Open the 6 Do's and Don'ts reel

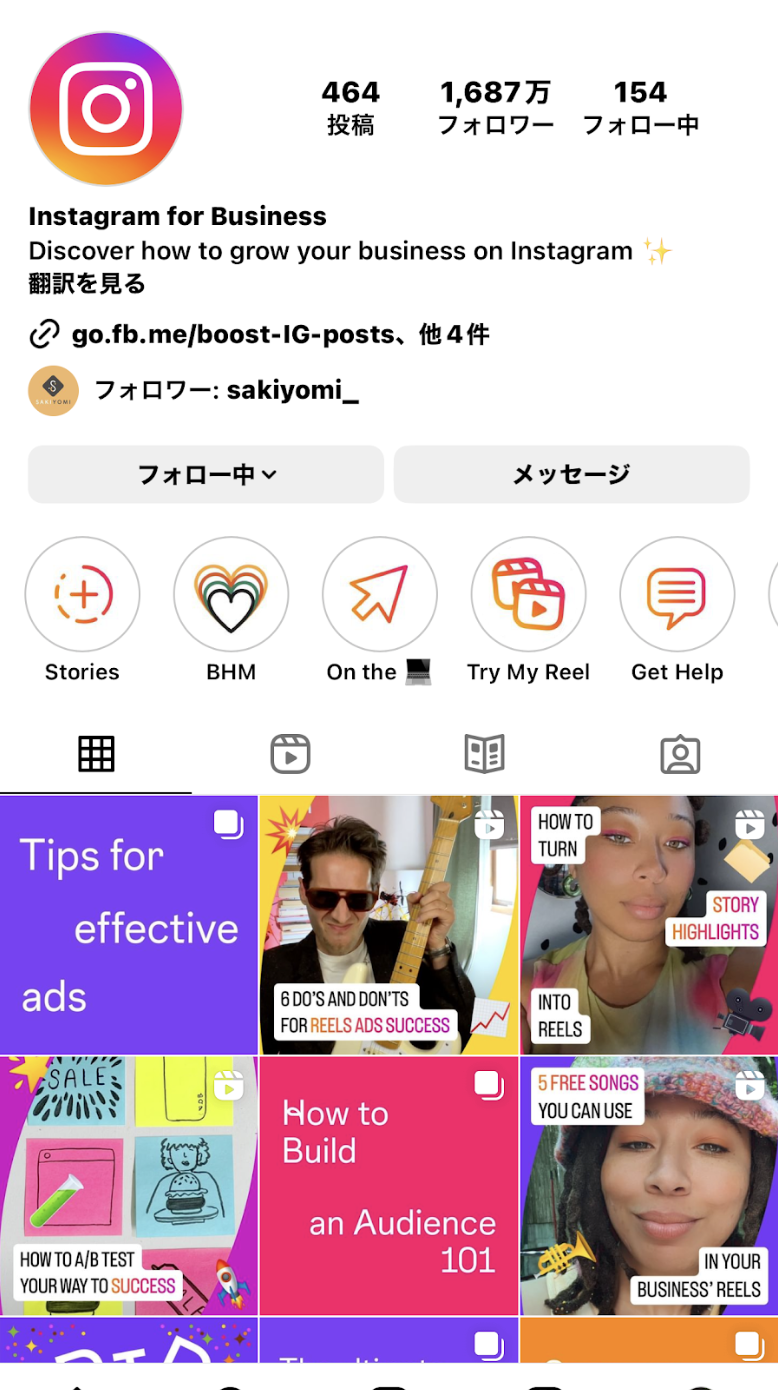point(389,925)
